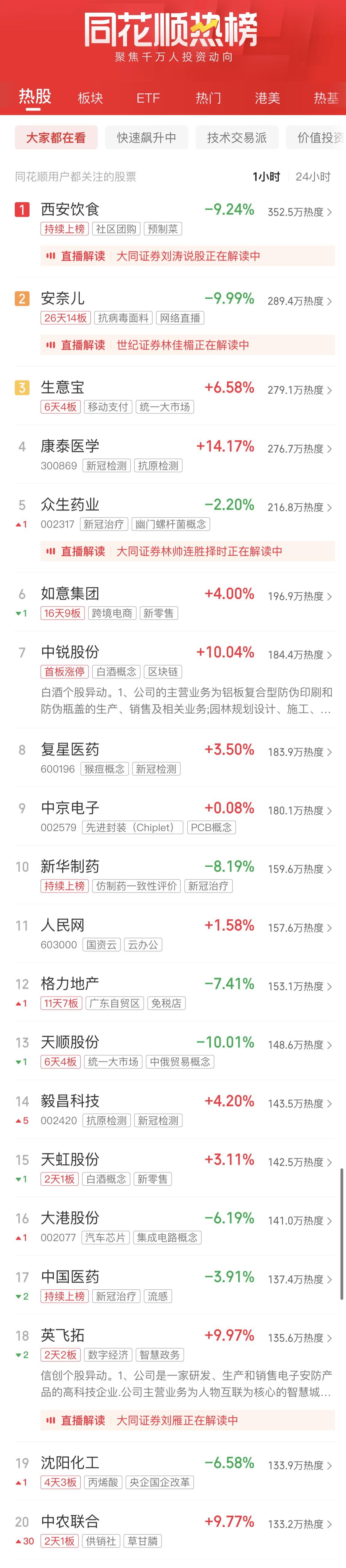Open 复星医药 stock details
This screenshot has width=346, height=1568.
[x=70, y=749]
